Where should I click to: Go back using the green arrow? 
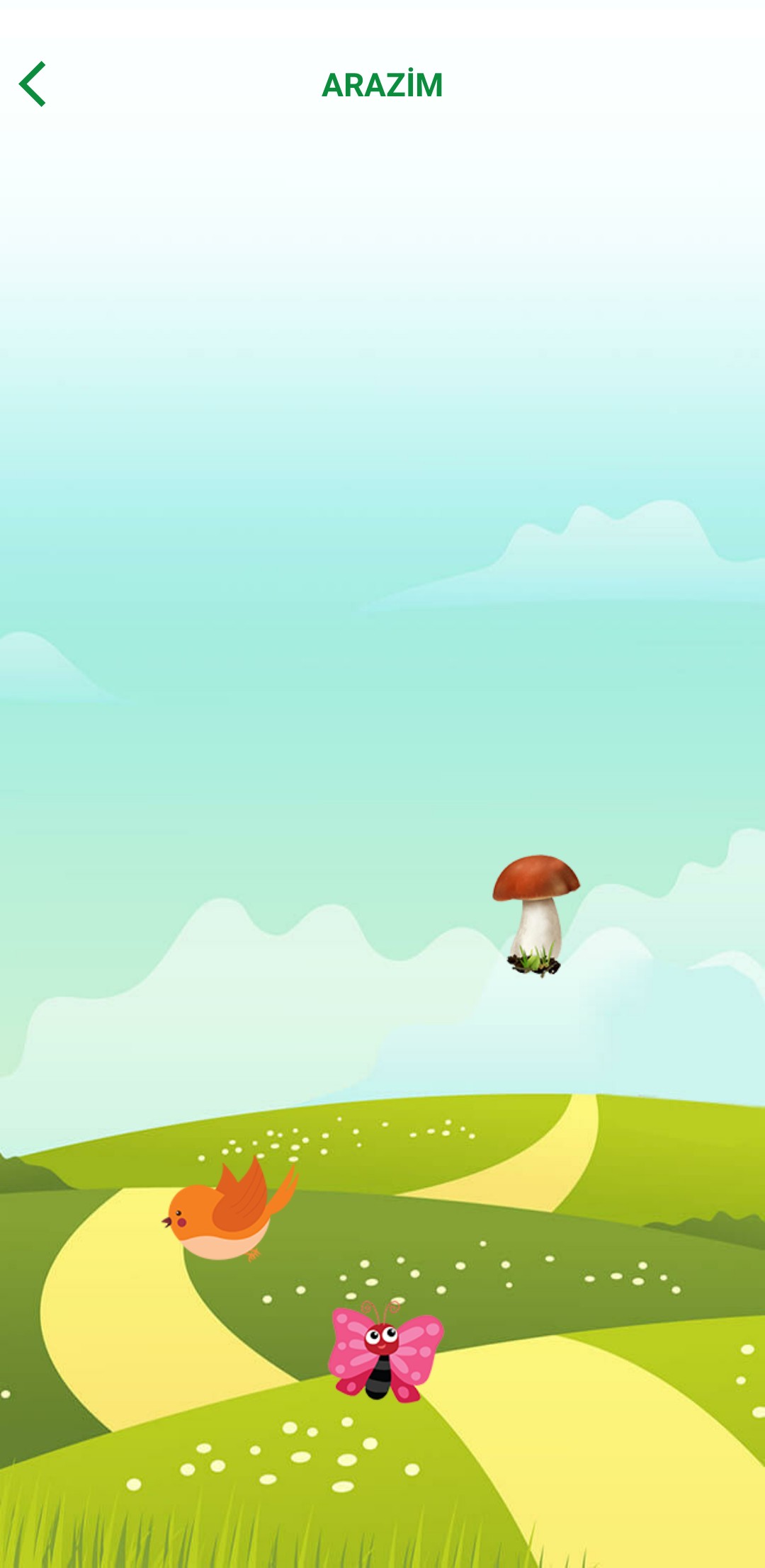(x=33, y=84)
